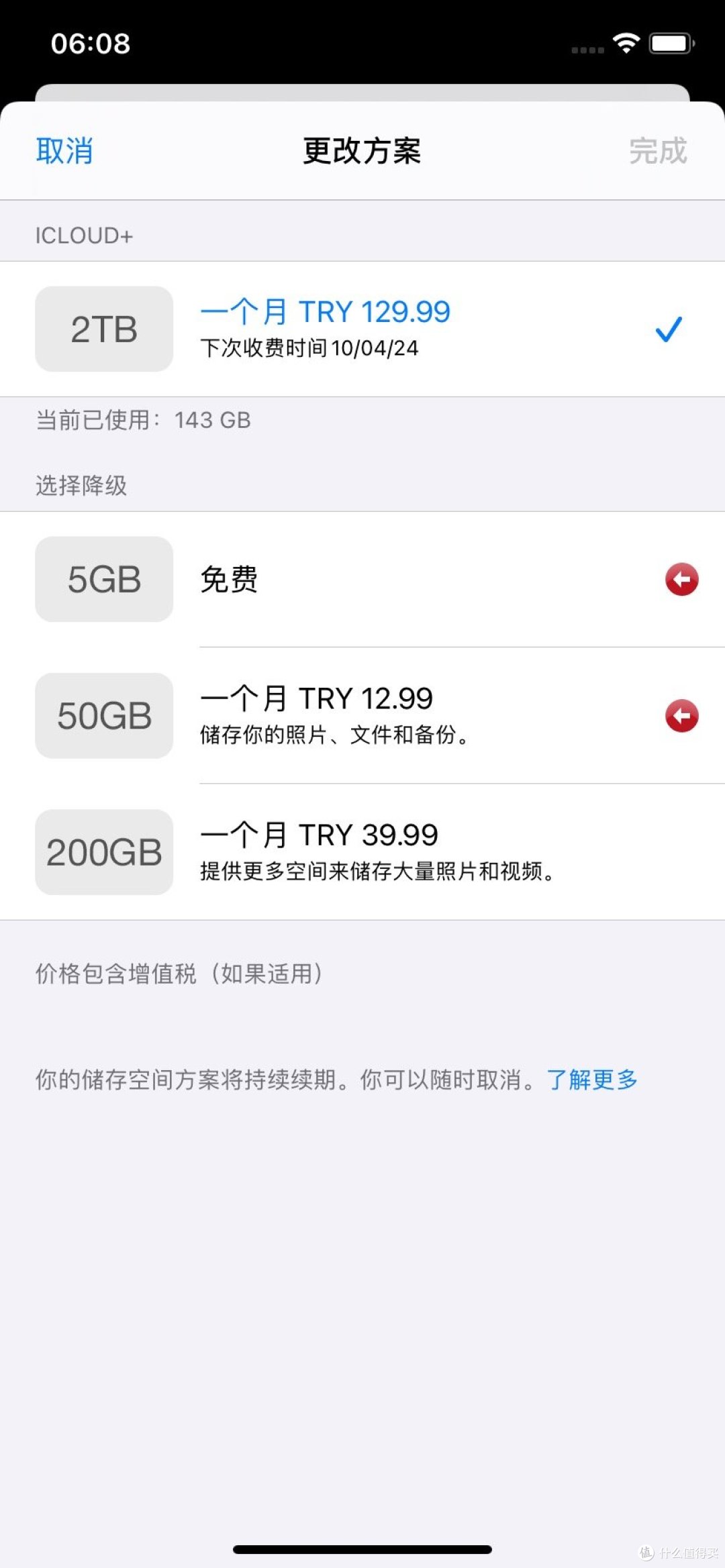Tap the red downgrade arrow next to 50GB
The image size is (725, 1568).
681,715
